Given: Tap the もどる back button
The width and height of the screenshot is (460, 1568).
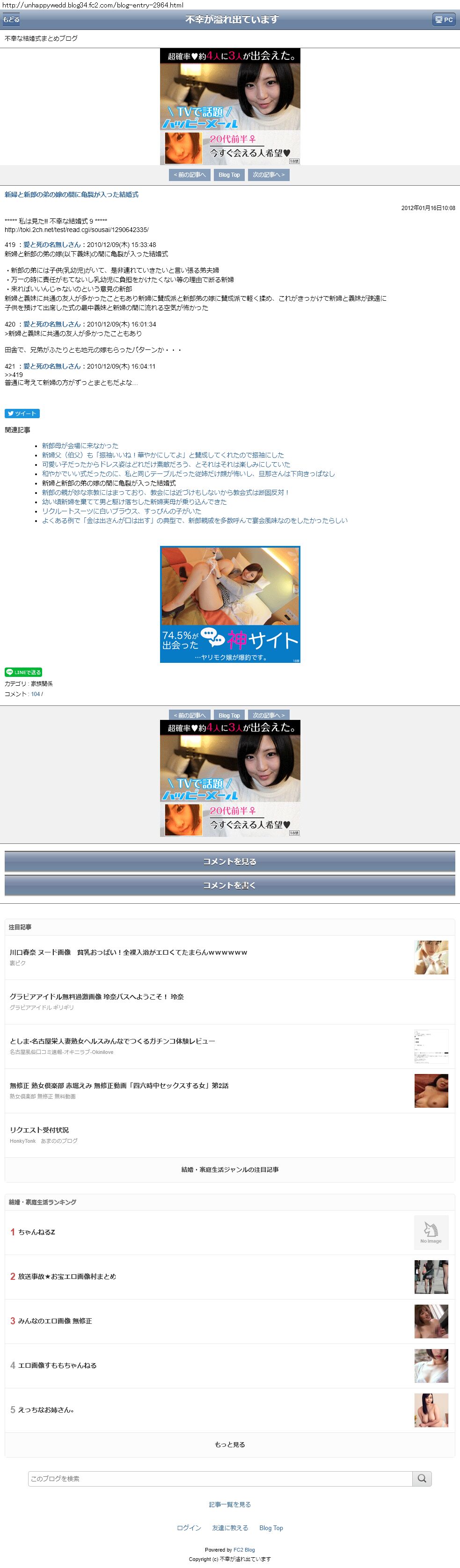Looking at the screenshot, I should [x=11, y=20].
